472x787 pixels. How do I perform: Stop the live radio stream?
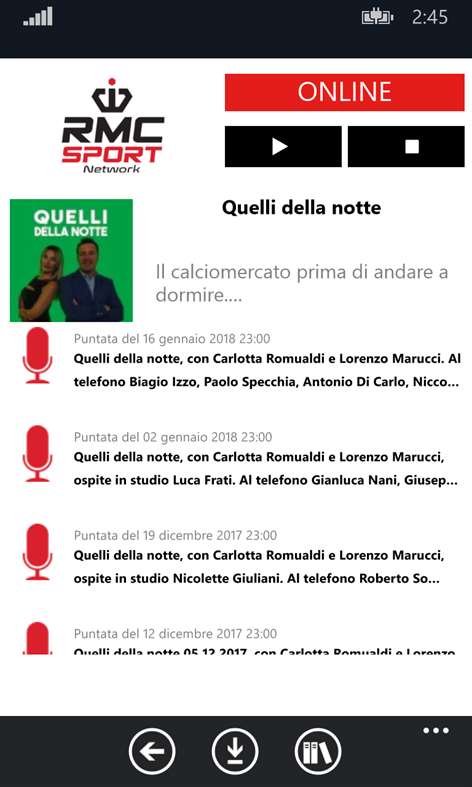tap(406, 147)
